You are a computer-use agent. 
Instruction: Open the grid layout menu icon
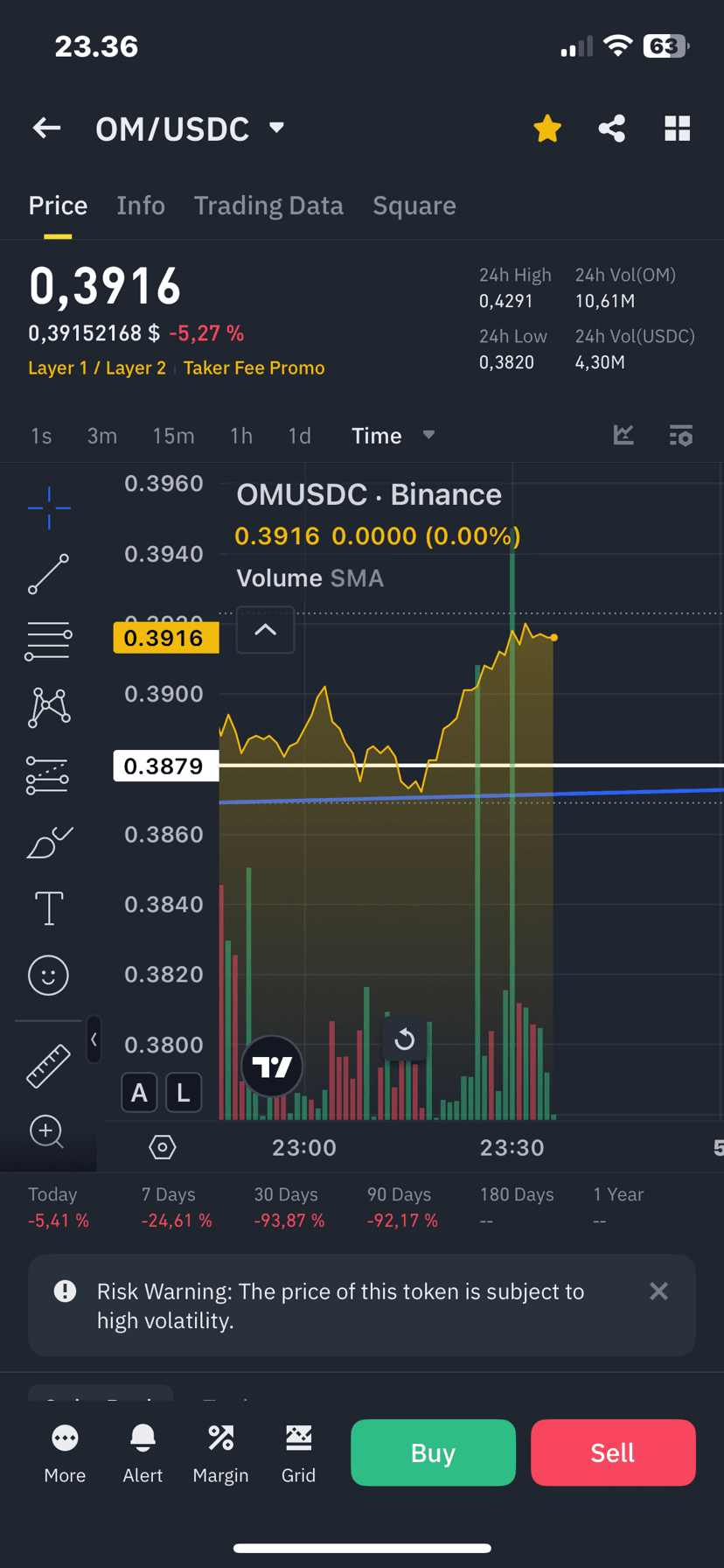677,129
